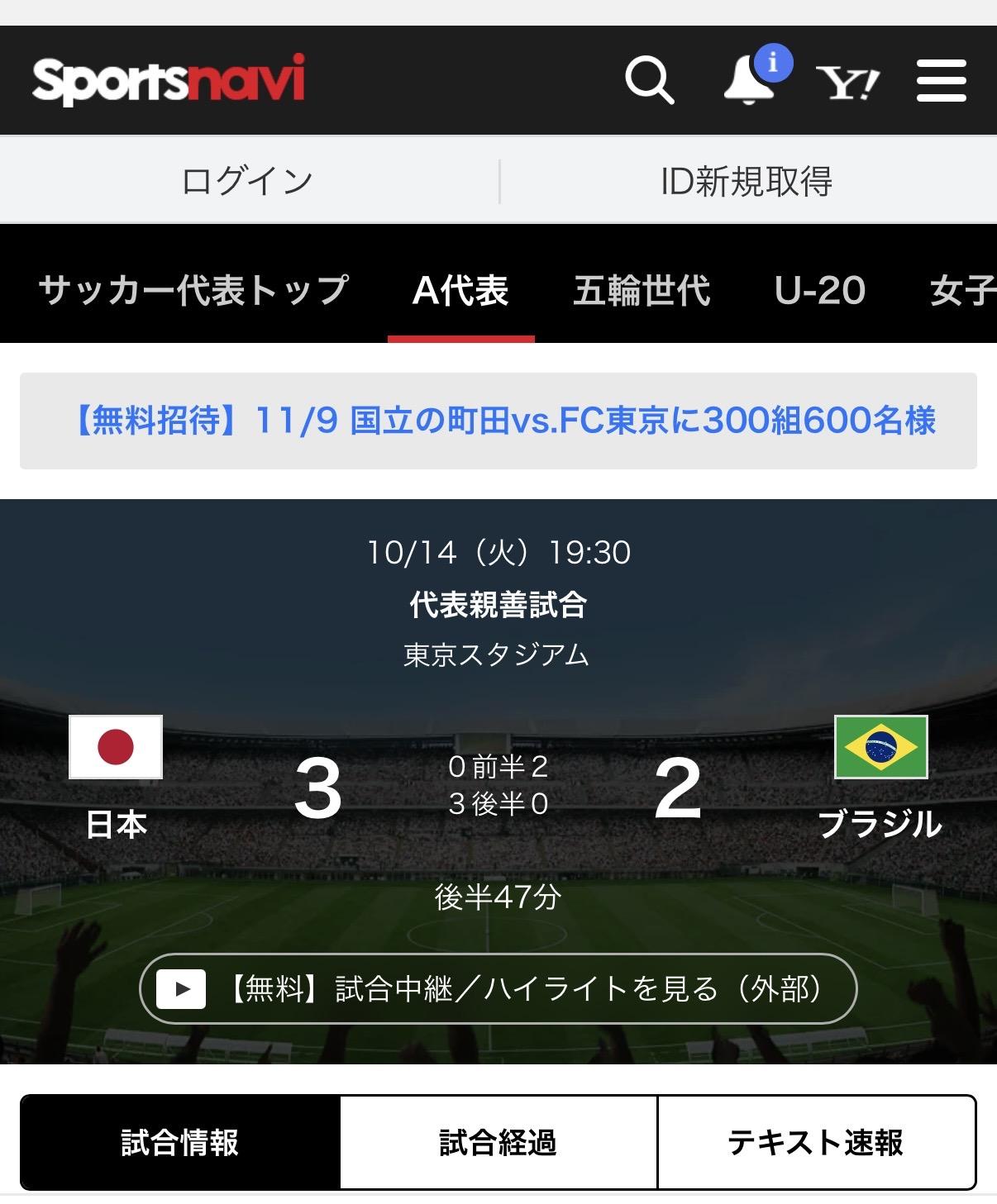
Task: Open the 日本 team page
Action: click(116, 777)
